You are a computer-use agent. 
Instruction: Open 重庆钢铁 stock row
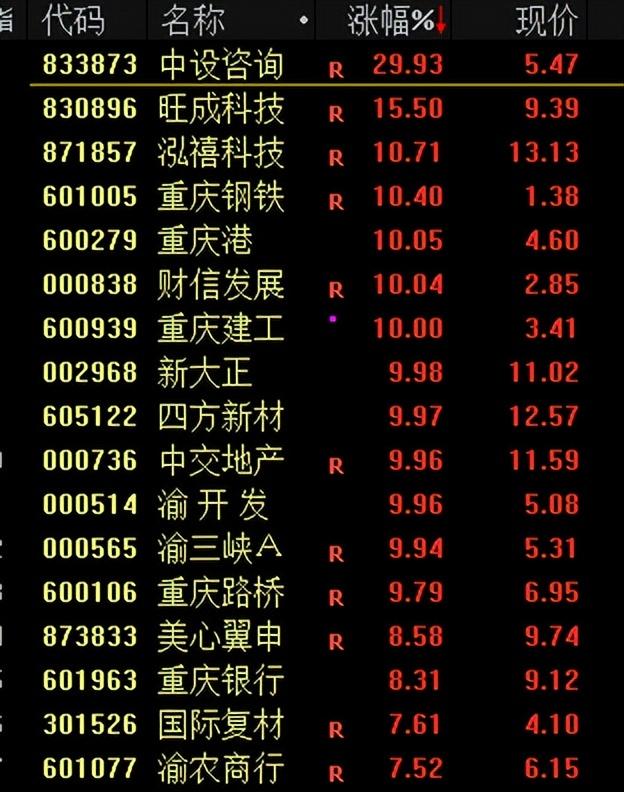coord(220,197)
